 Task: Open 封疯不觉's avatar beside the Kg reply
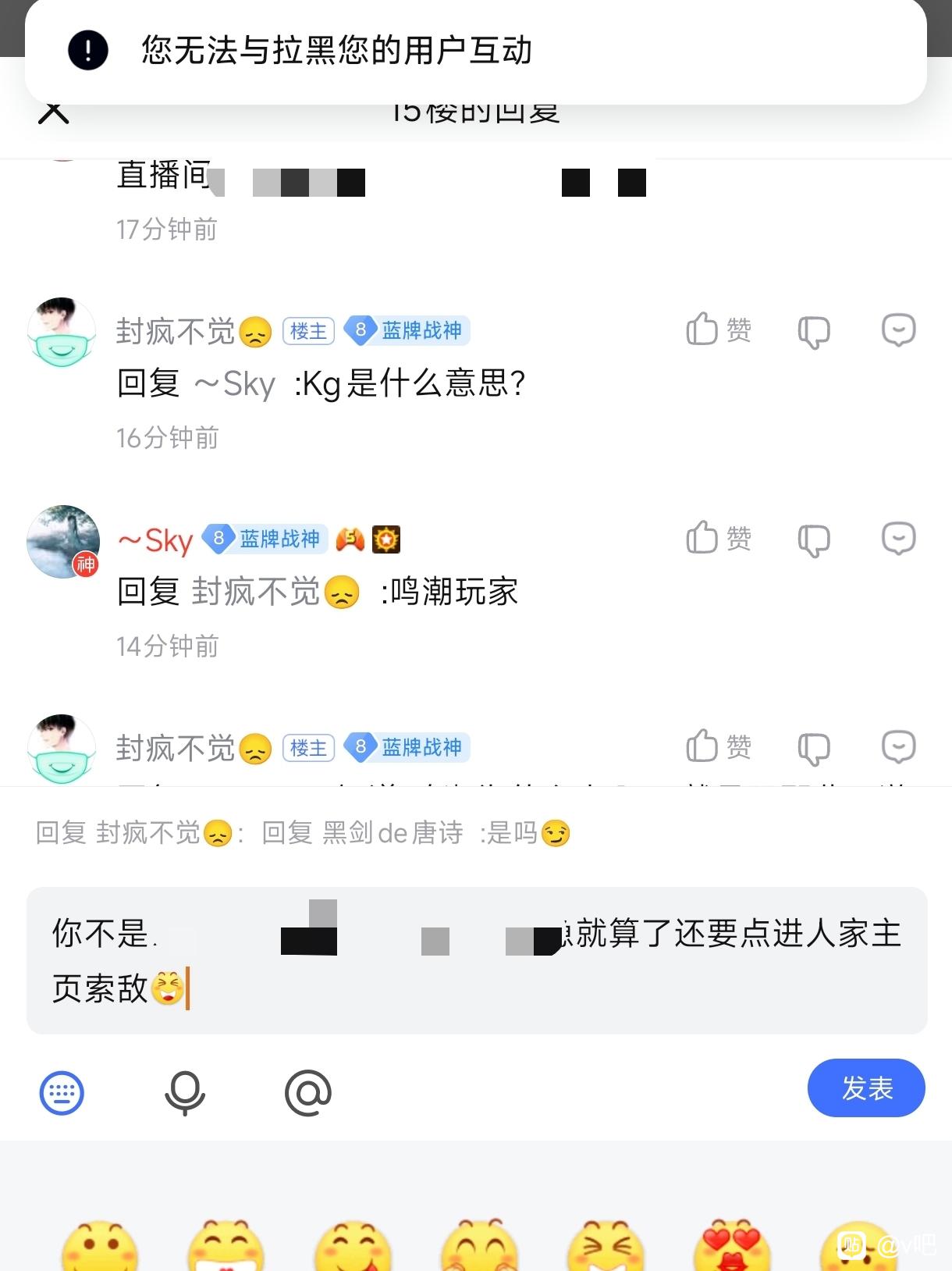pyautogui.click(x=62, y=332)
